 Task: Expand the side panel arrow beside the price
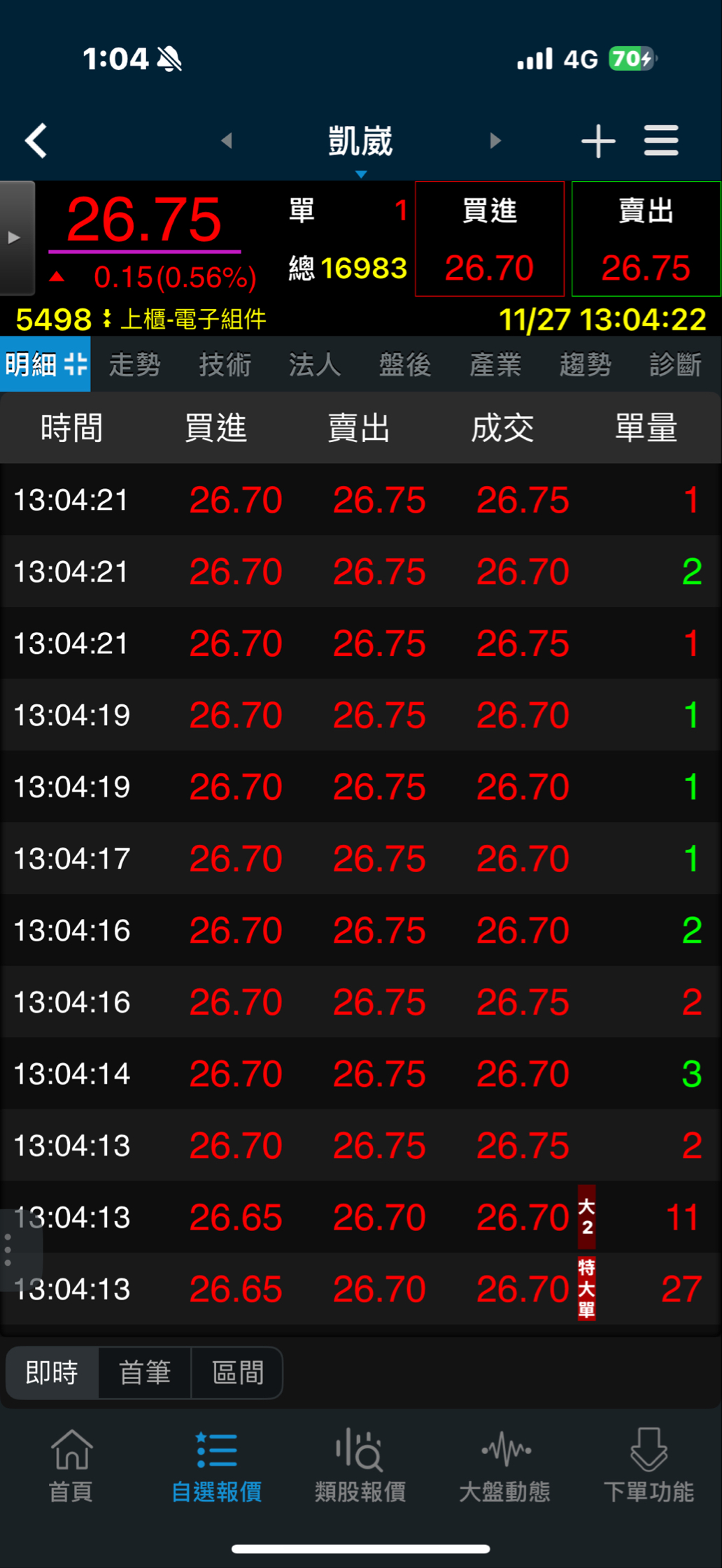click(15, 238)
